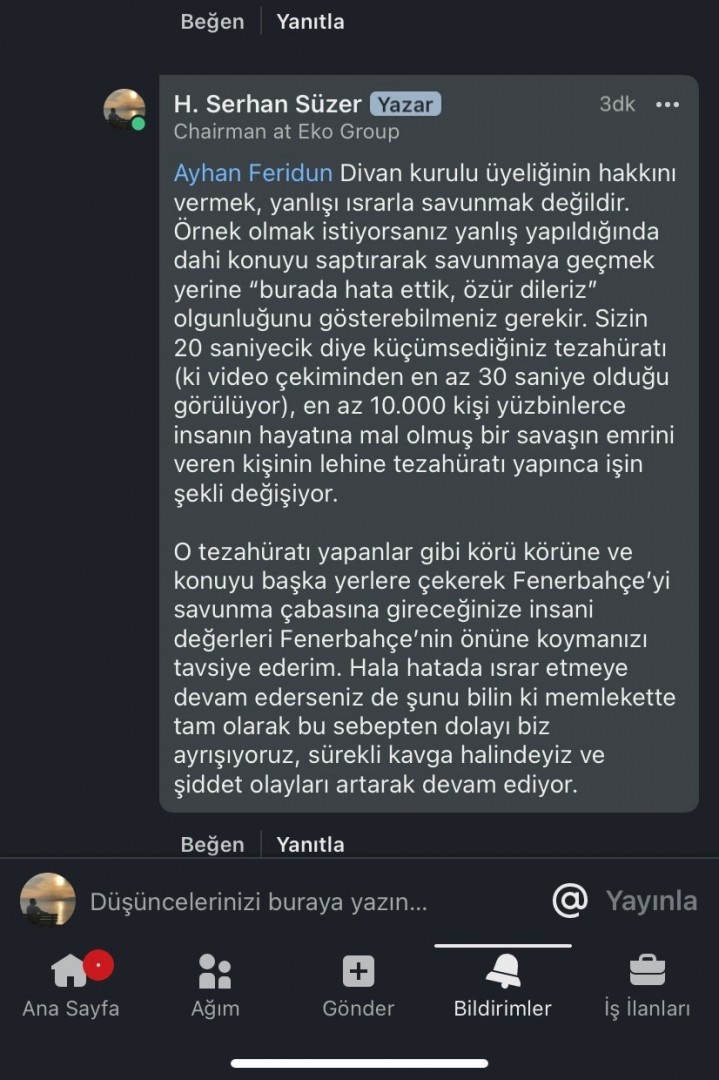Open the comment's three-dot overflow menu
Image resolution: width=719 pixels, height=1080 pixels.
pos(667,105)
